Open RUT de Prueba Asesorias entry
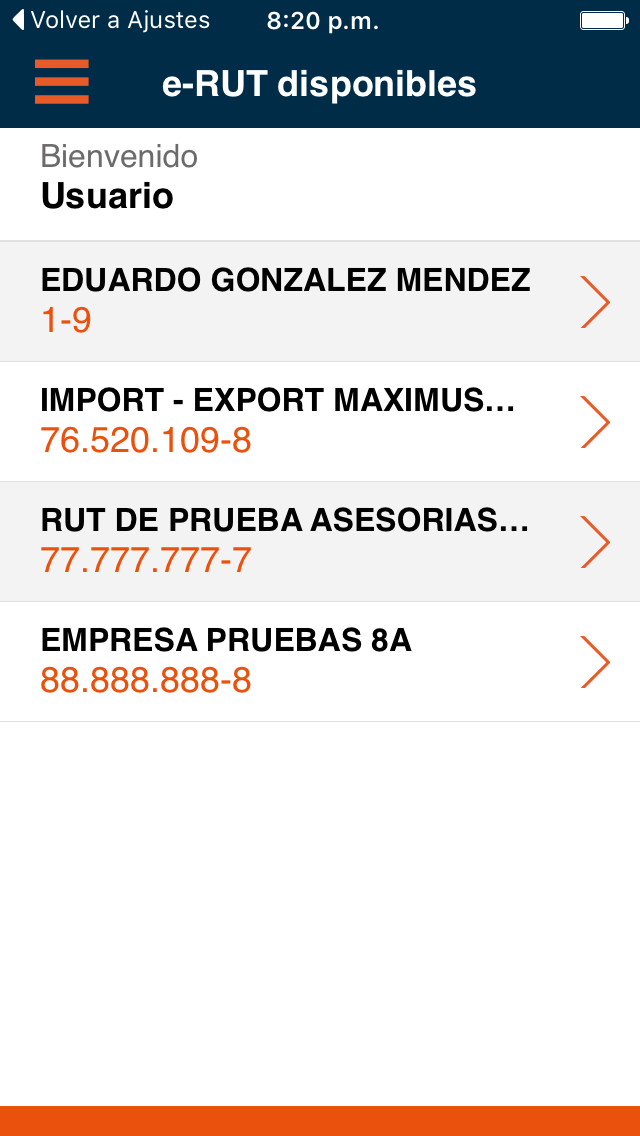The height and width of the screenshot is (1136, 640). tap(320, 541)
